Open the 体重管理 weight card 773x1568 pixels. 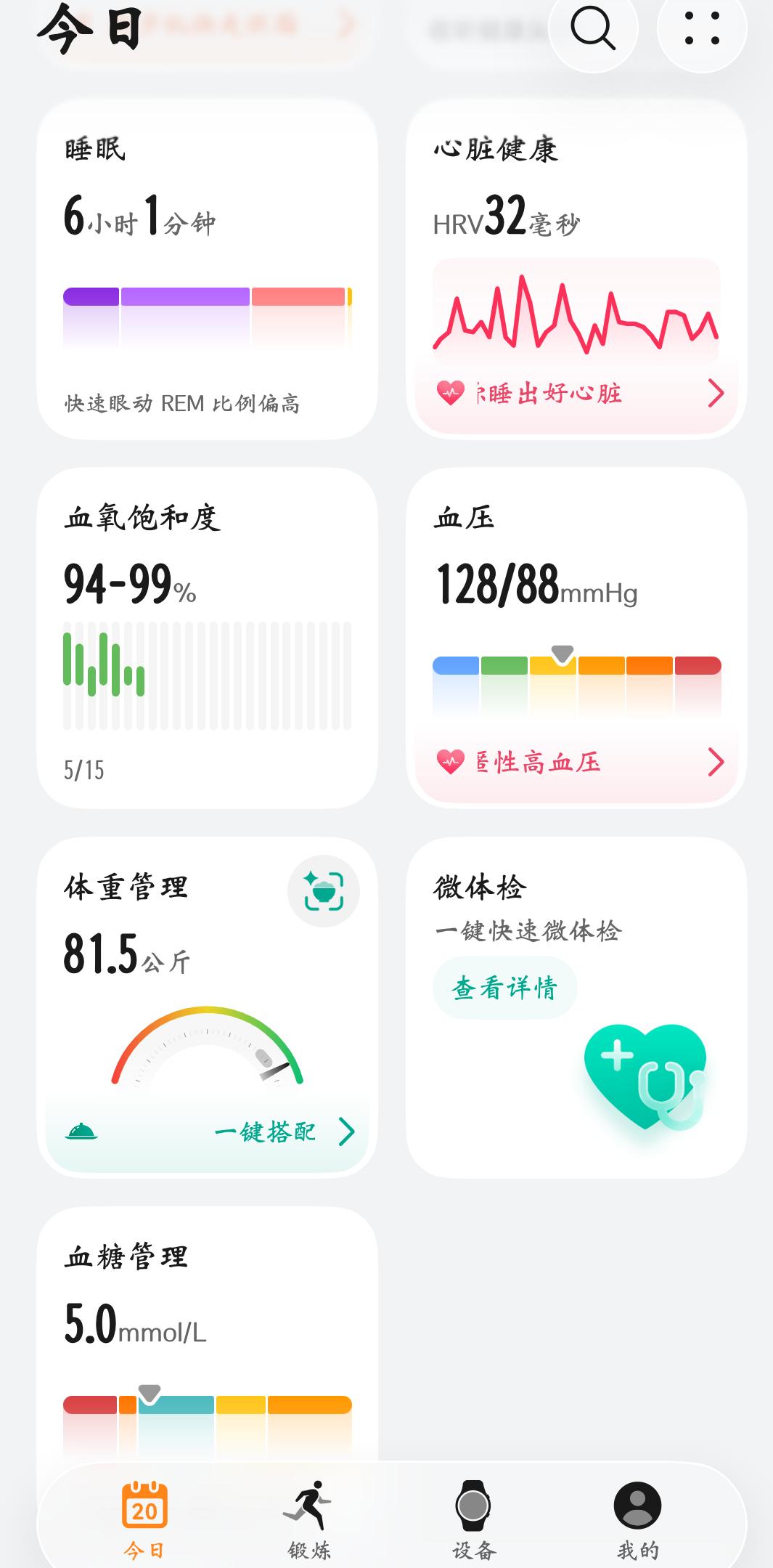[x=207, y=1007]
